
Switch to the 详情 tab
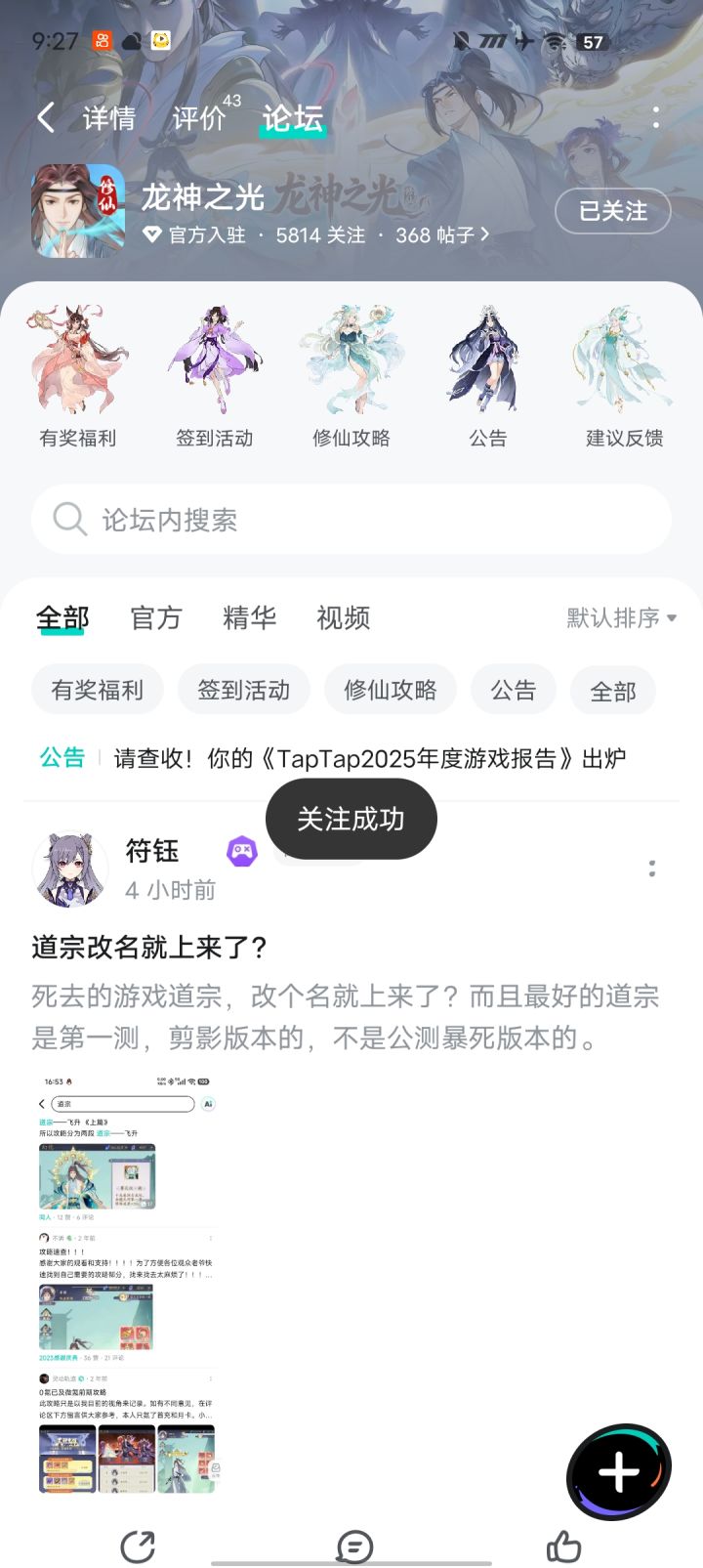click(108, 117)
